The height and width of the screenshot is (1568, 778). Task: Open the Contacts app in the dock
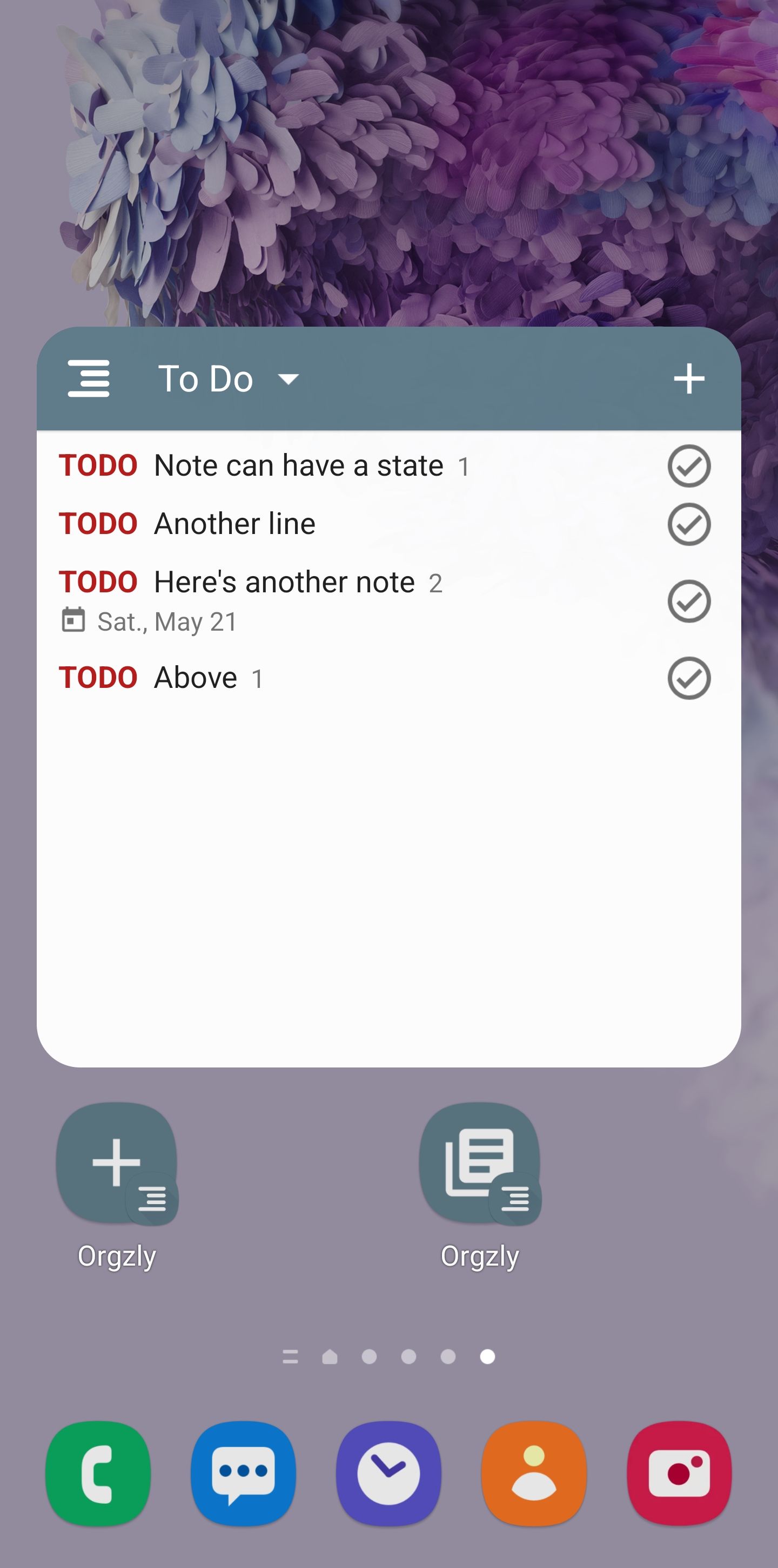534,1473
